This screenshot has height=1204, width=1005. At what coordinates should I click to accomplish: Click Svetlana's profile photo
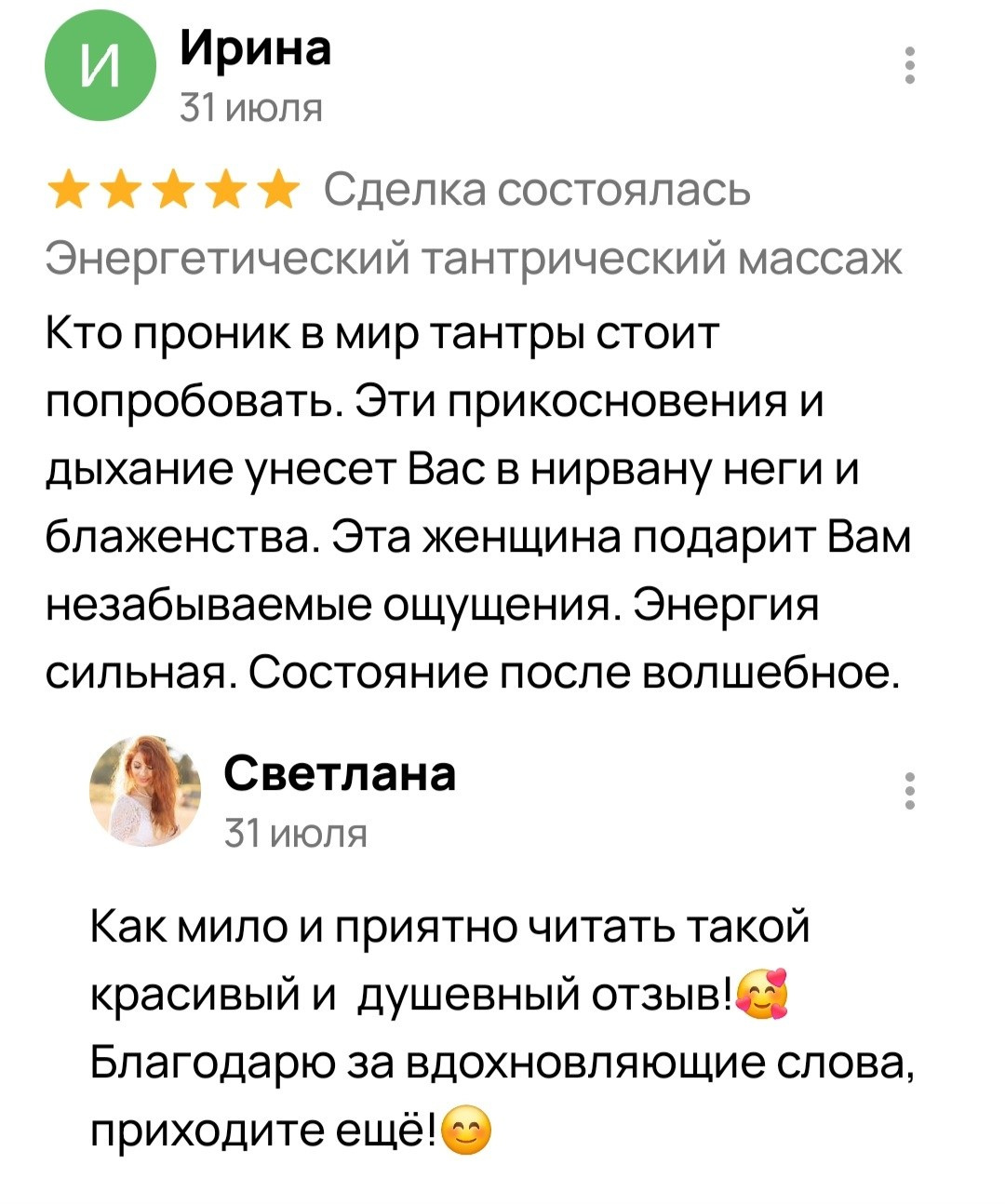coord(144,791)
